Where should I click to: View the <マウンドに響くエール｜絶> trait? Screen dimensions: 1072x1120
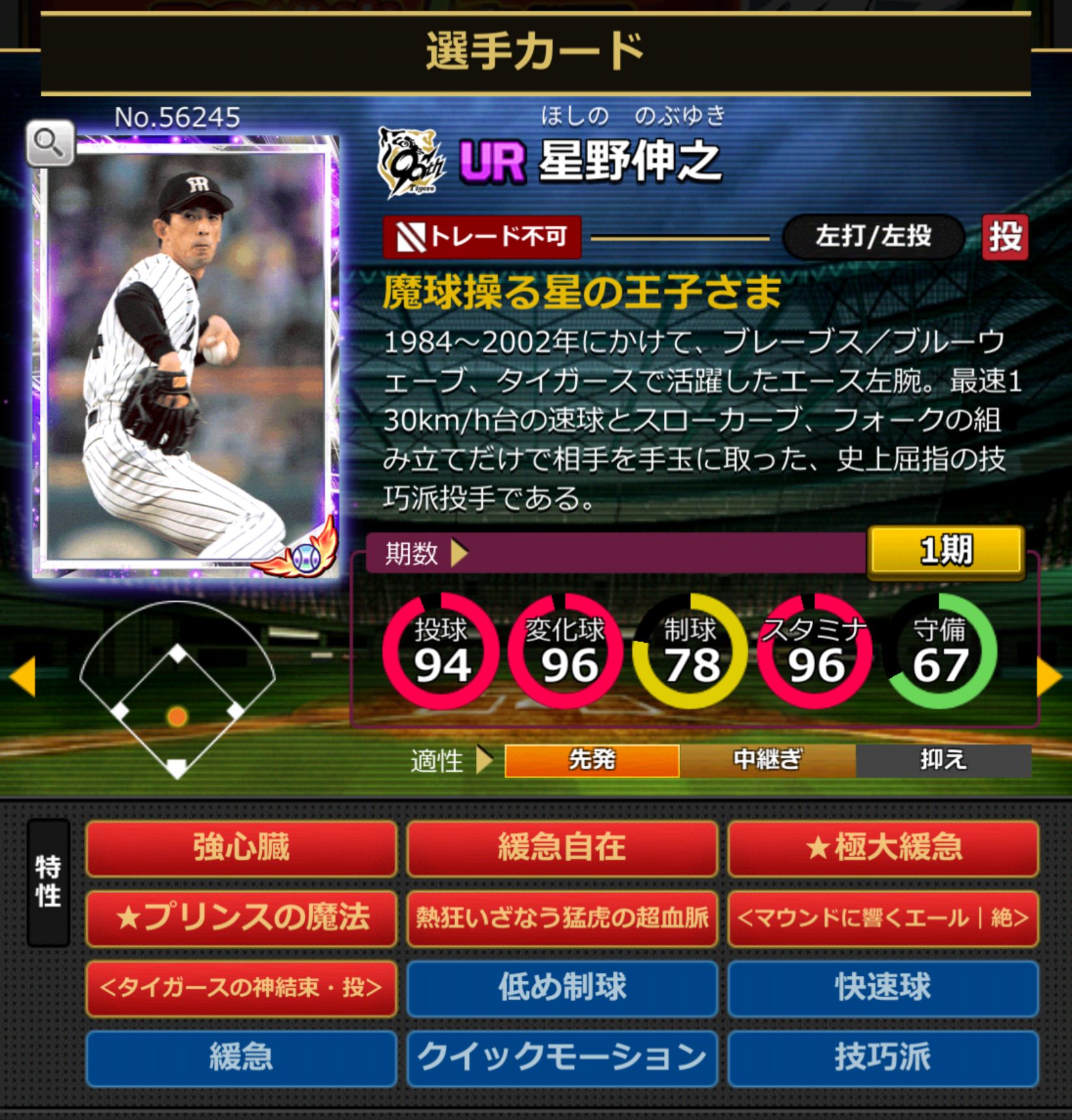[x=883, y=918]
